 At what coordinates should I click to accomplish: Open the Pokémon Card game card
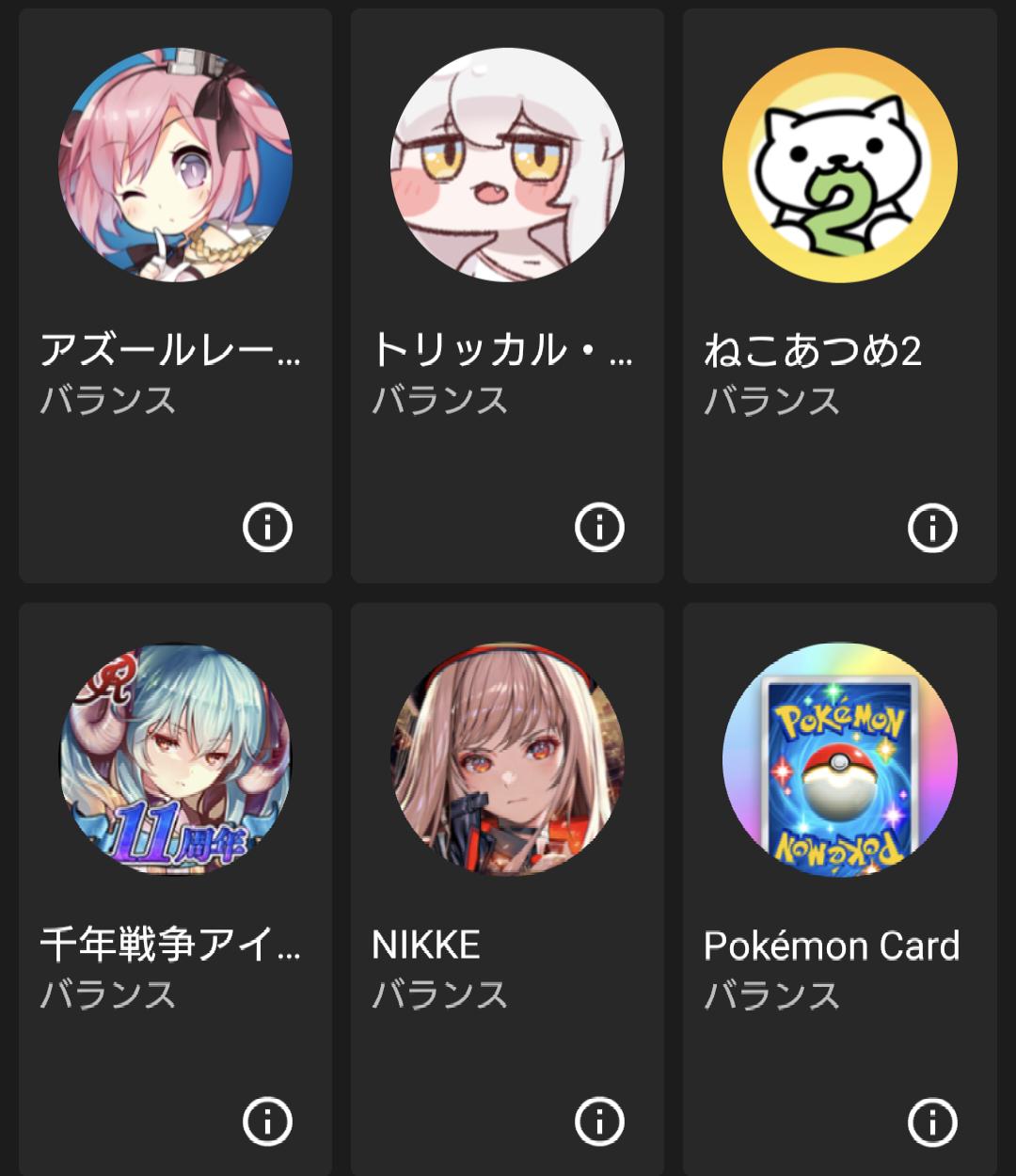839,758
